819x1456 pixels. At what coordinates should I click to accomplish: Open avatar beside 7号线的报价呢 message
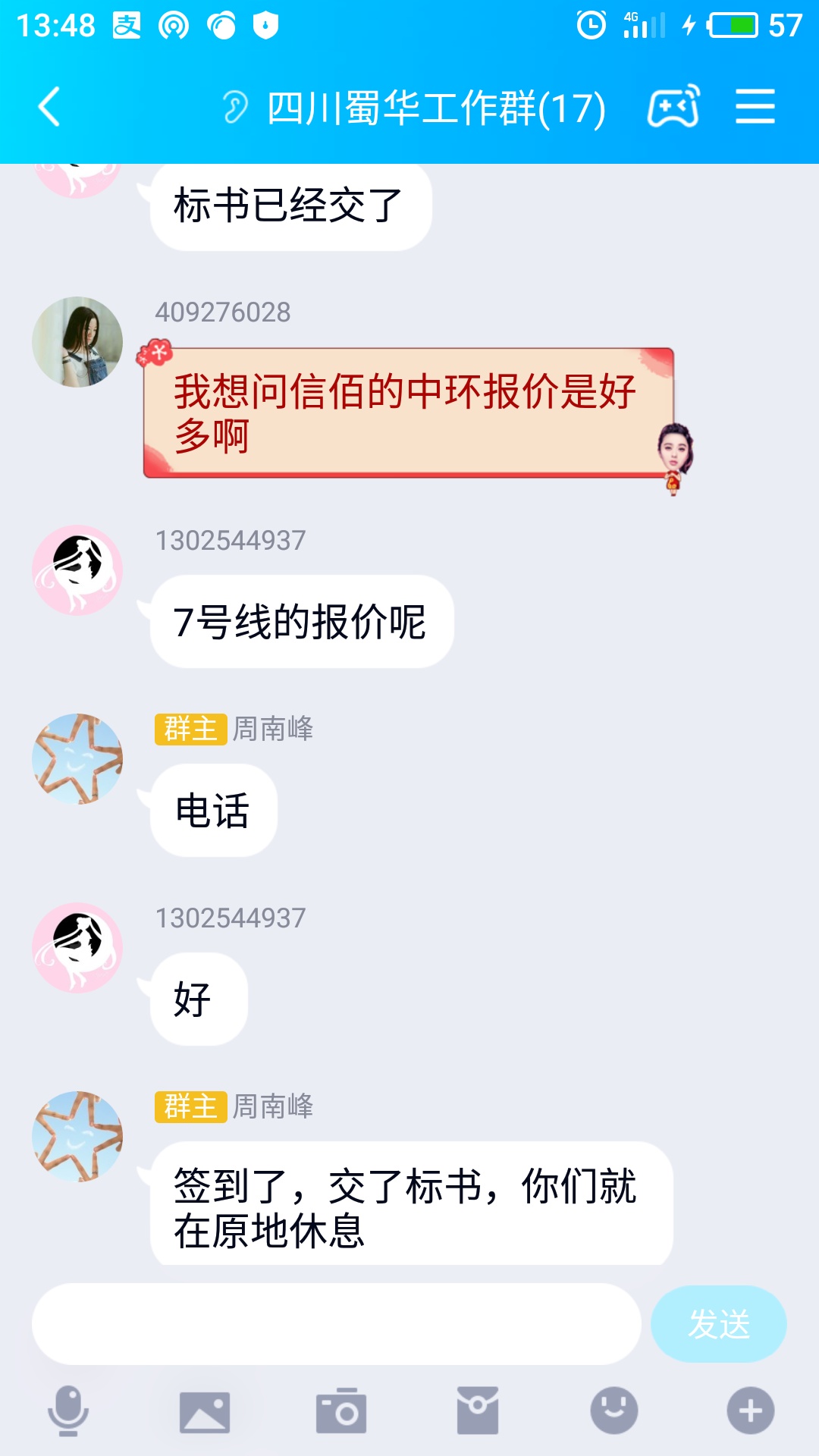point(77,570)
